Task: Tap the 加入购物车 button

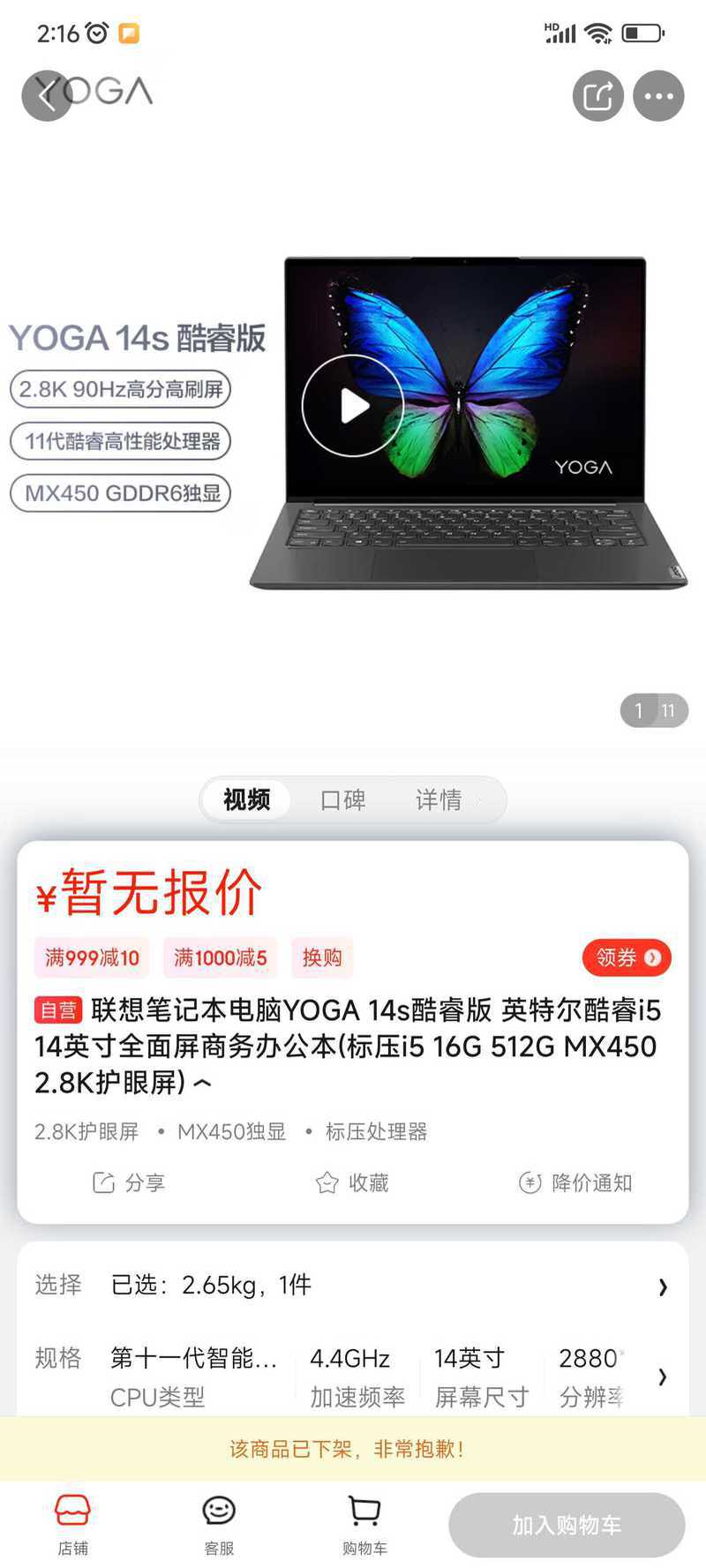Action: coord(567,1526)
